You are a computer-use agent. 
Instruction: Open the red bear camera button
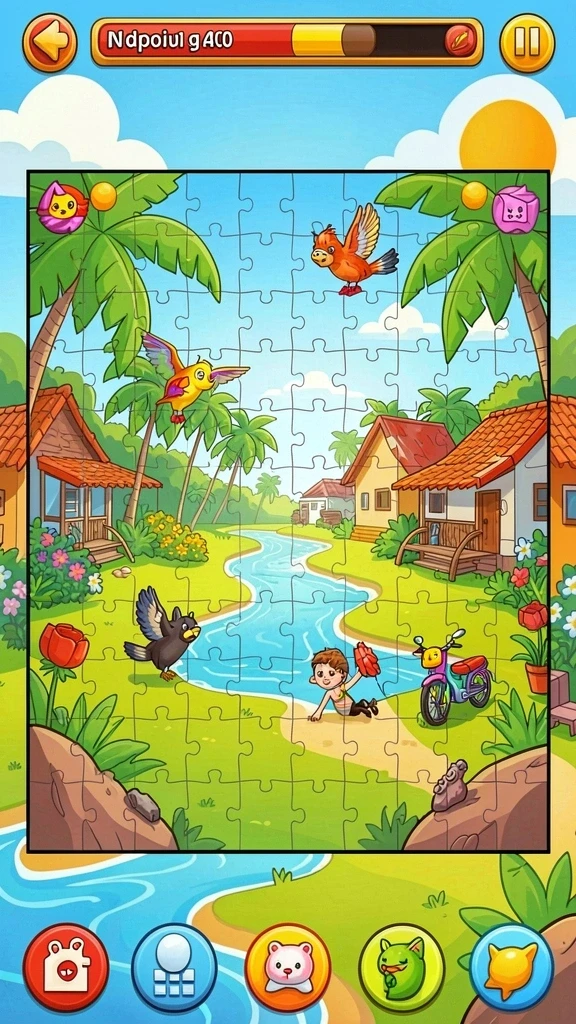click(66, 967)
